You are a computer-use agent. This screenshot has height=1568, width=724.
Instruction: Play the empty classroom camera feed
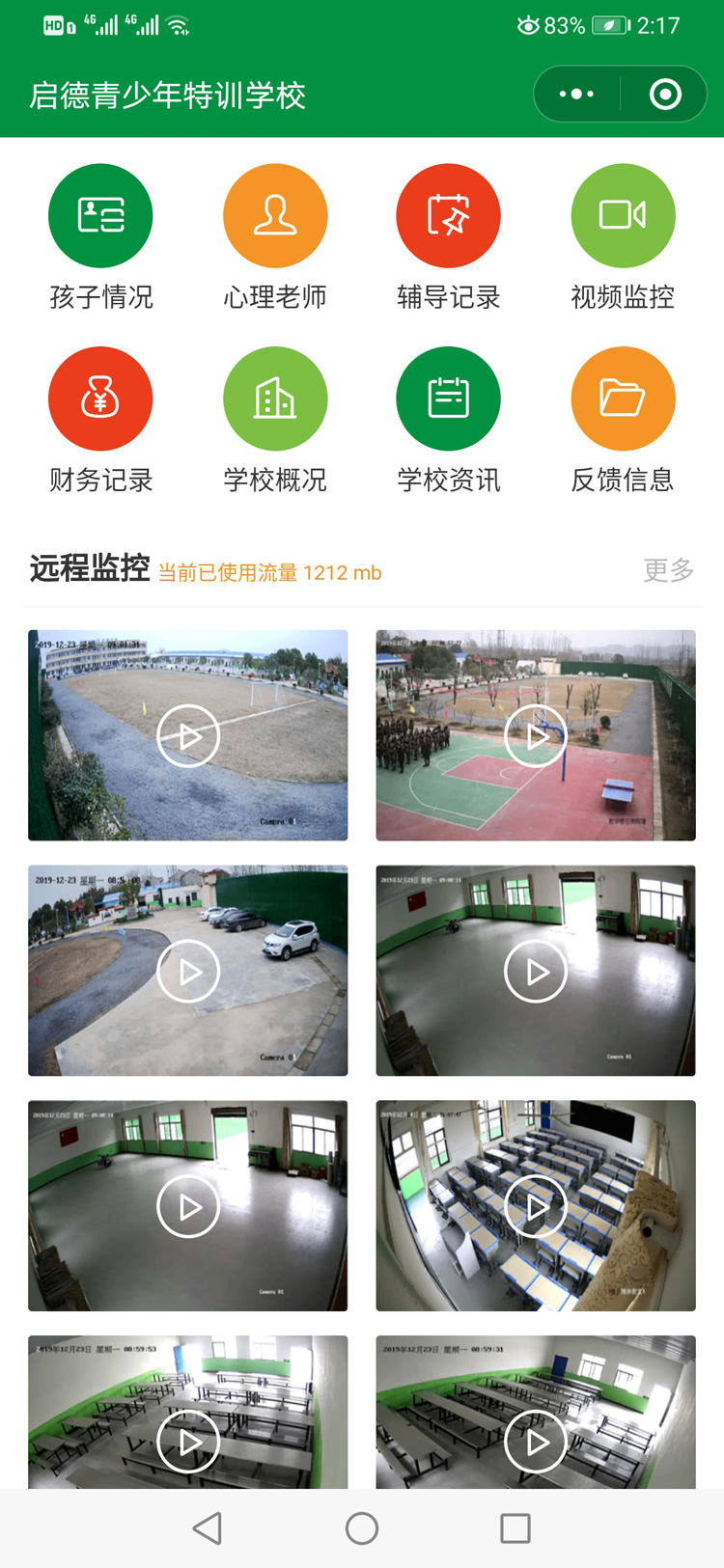[x=536, y=971]
